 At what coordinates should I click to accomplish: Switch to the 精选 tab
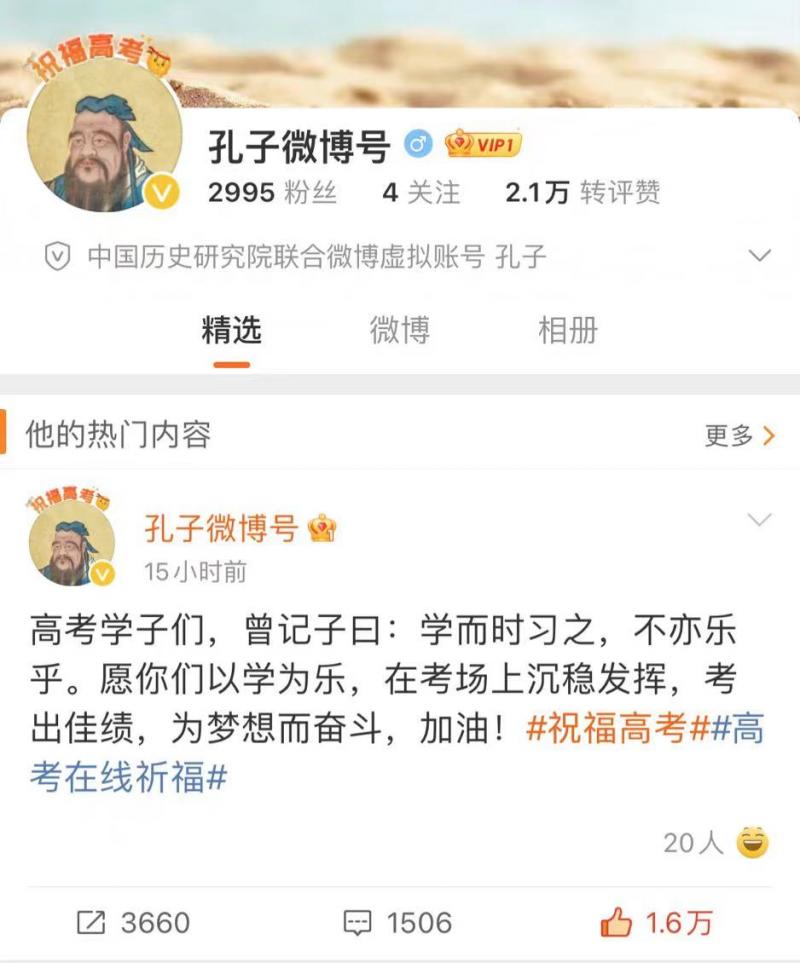point(231,330)
